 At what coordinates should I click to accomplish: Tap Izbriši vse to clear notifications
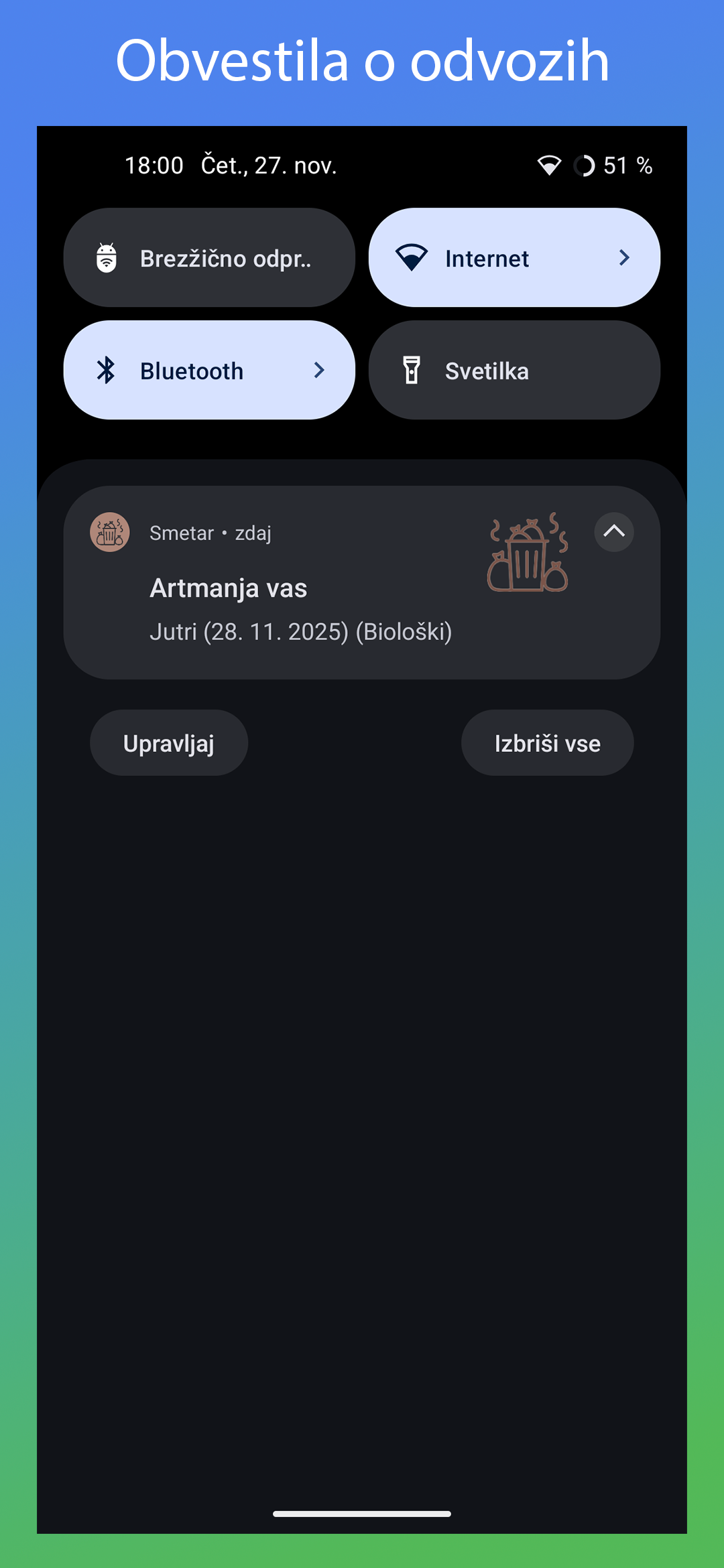pos(547,742)
